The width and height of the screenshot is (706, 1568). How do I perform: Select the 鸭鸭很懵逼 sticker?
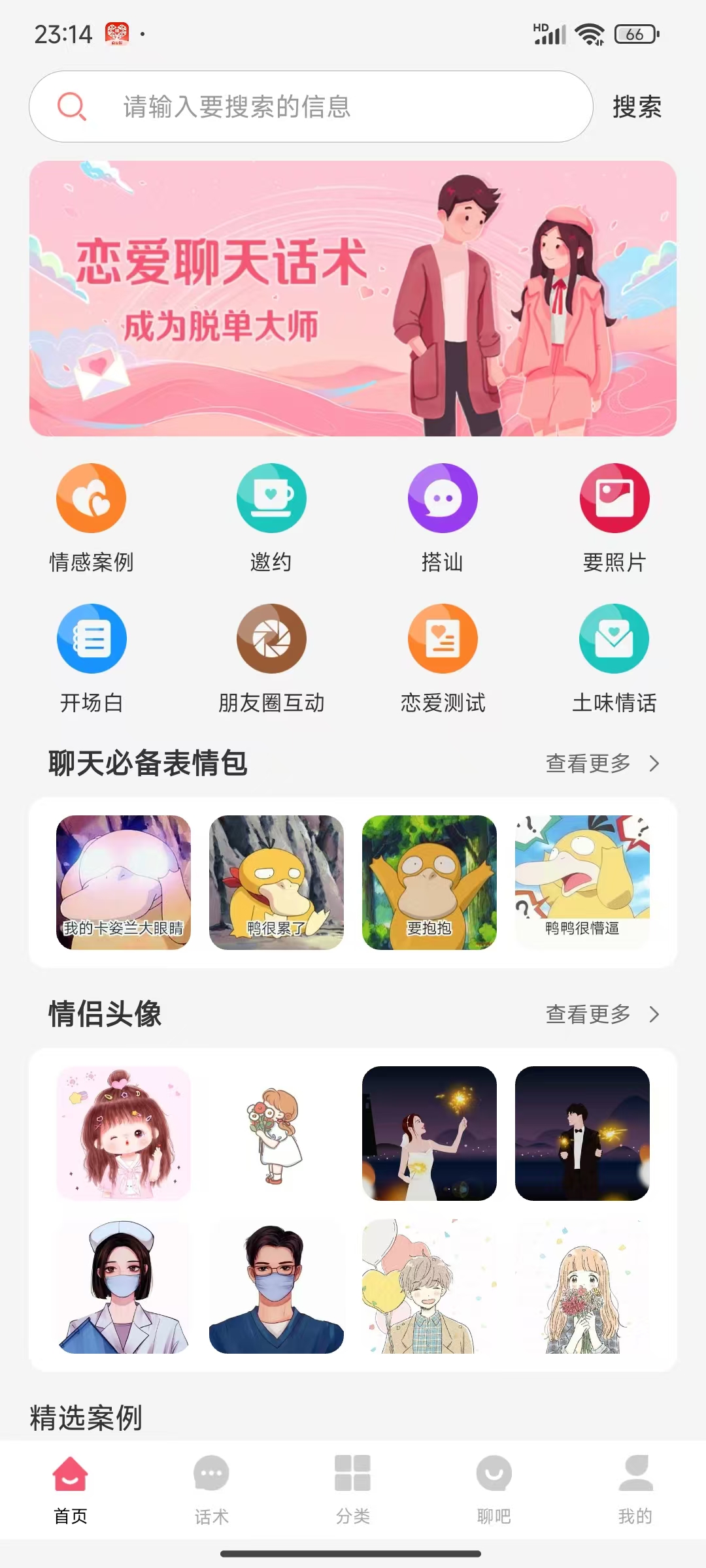click(x=582, y=882)
